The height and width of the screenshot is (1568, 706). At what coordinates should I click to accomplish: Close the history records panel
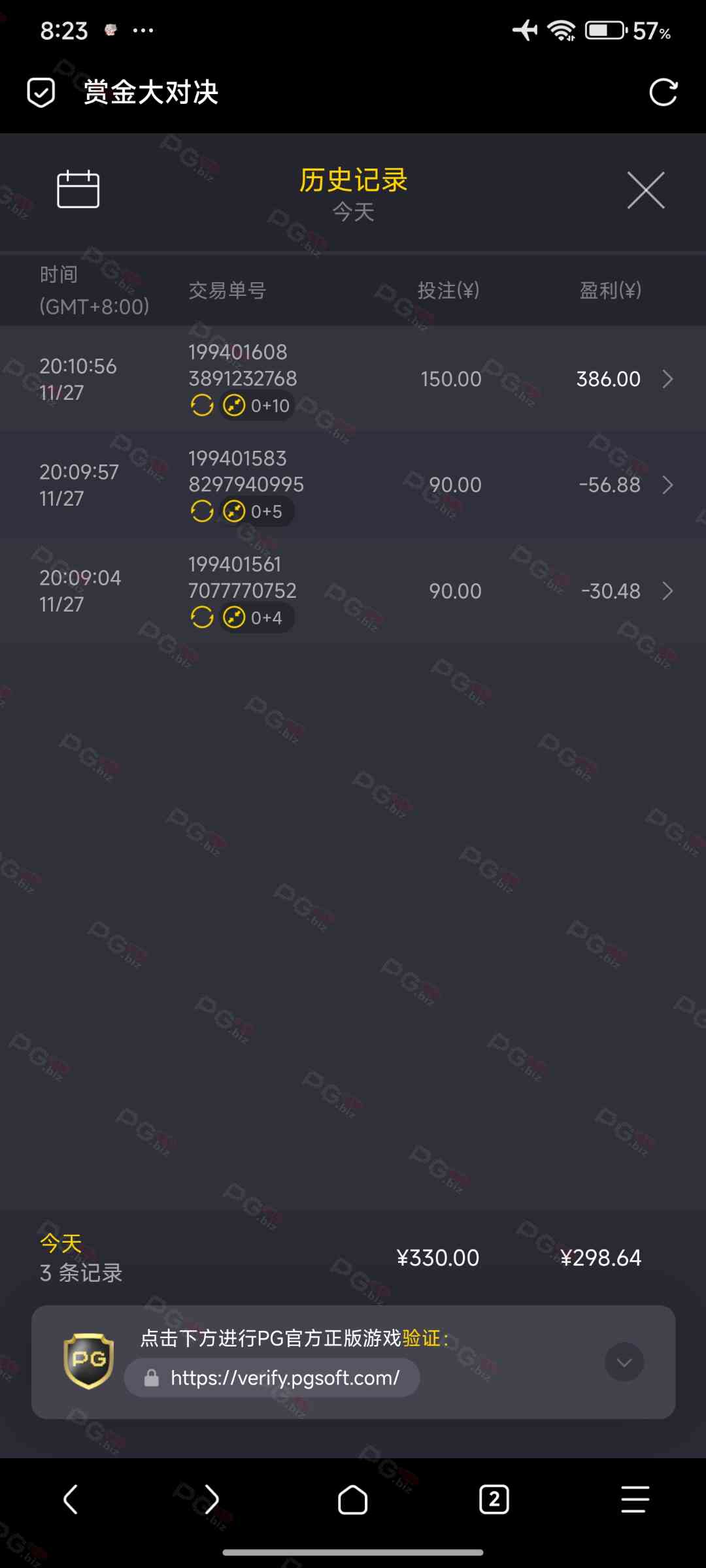pyautogui.click(x=646, y=190)
